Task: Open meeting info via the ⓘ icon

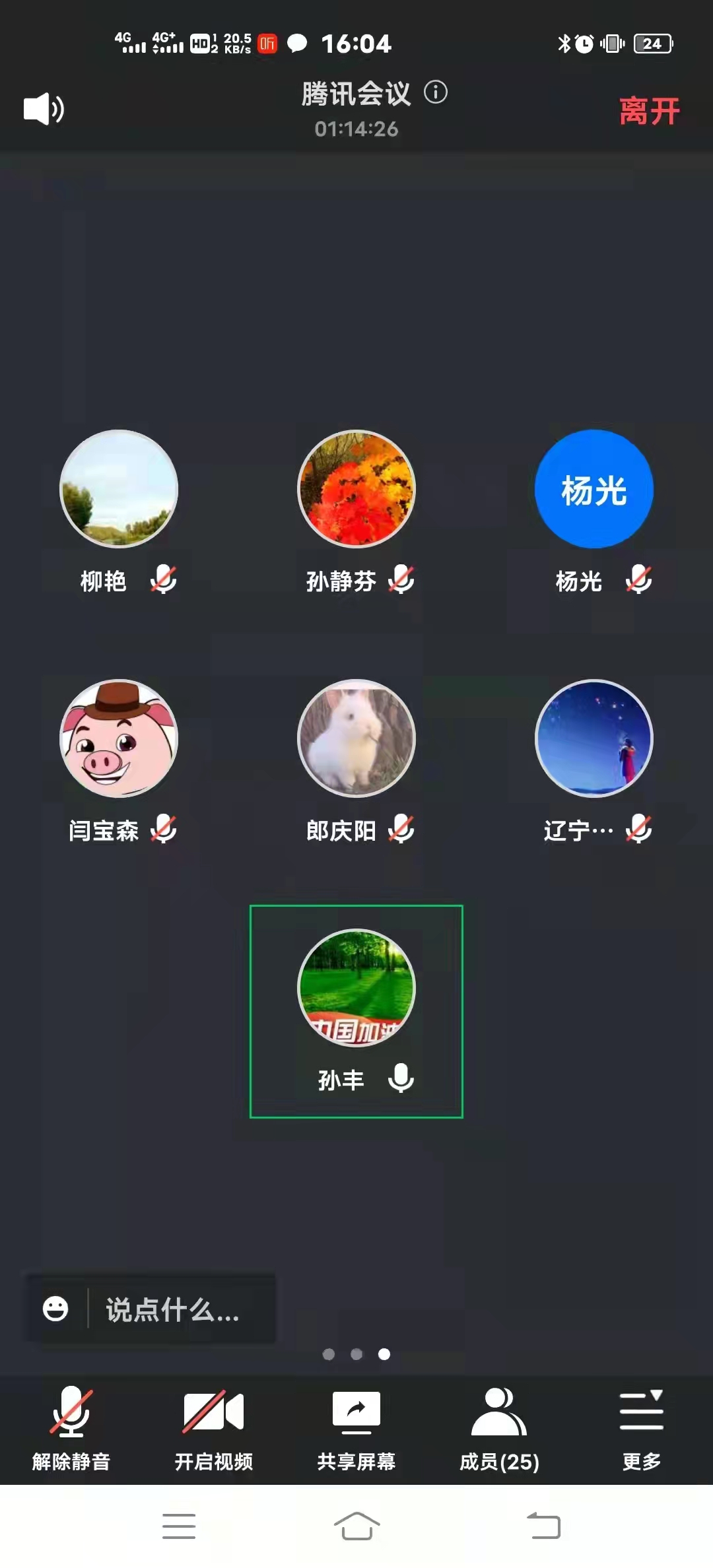Action: 436,93
